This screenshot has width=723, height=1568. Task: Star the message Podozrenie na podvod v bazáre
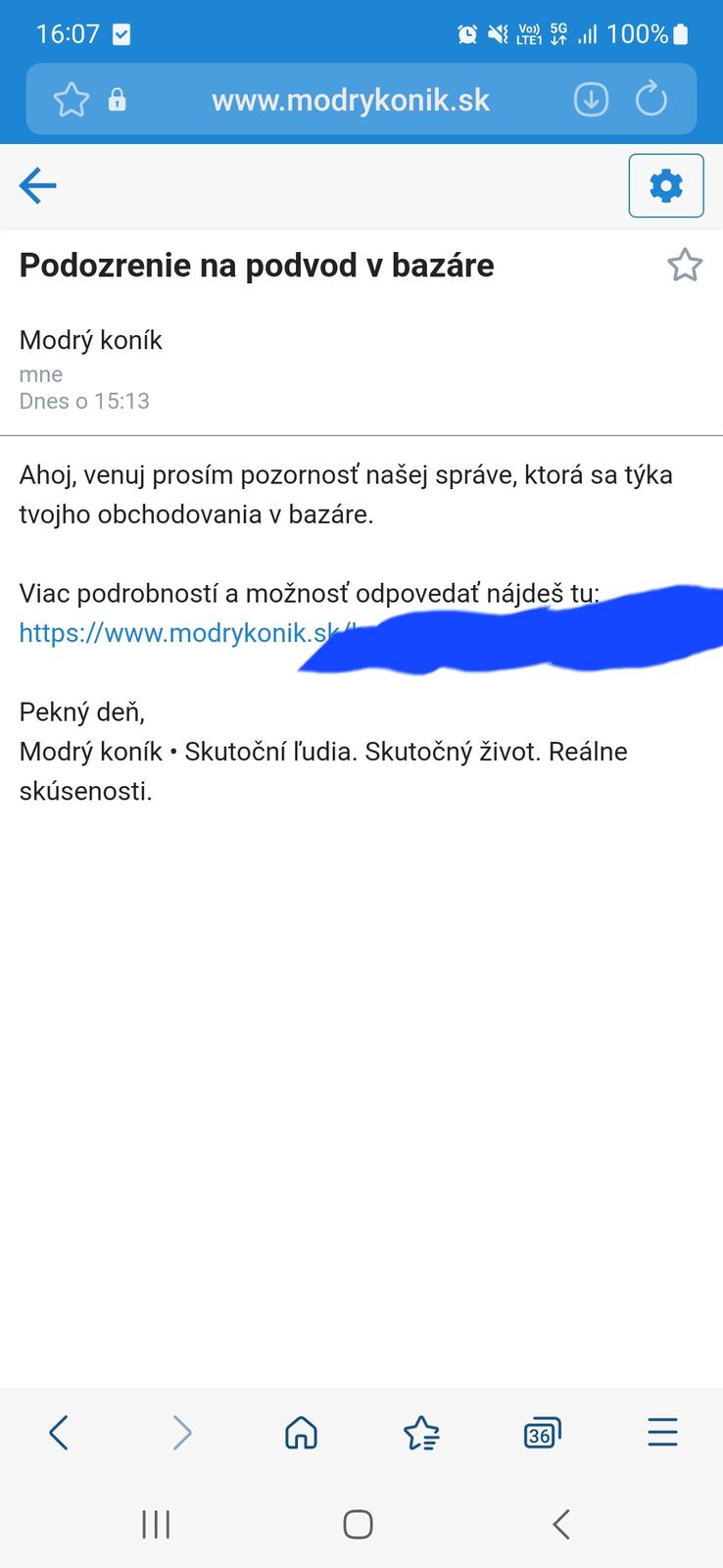pyautogui.click(x=684, y=266)
